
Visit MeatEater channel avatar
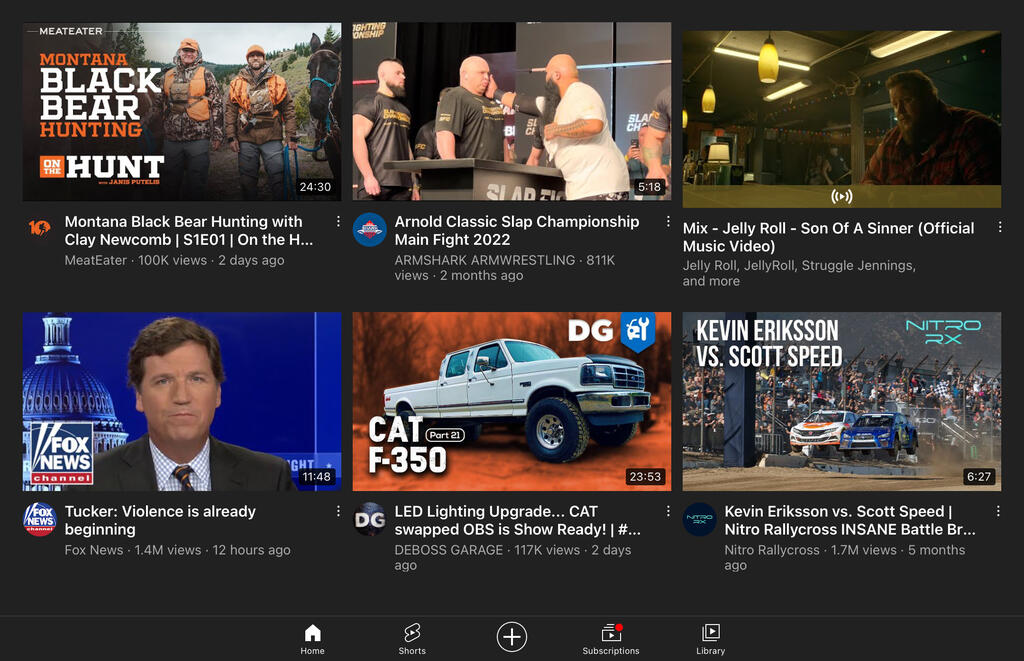click(x=40, y=230)
